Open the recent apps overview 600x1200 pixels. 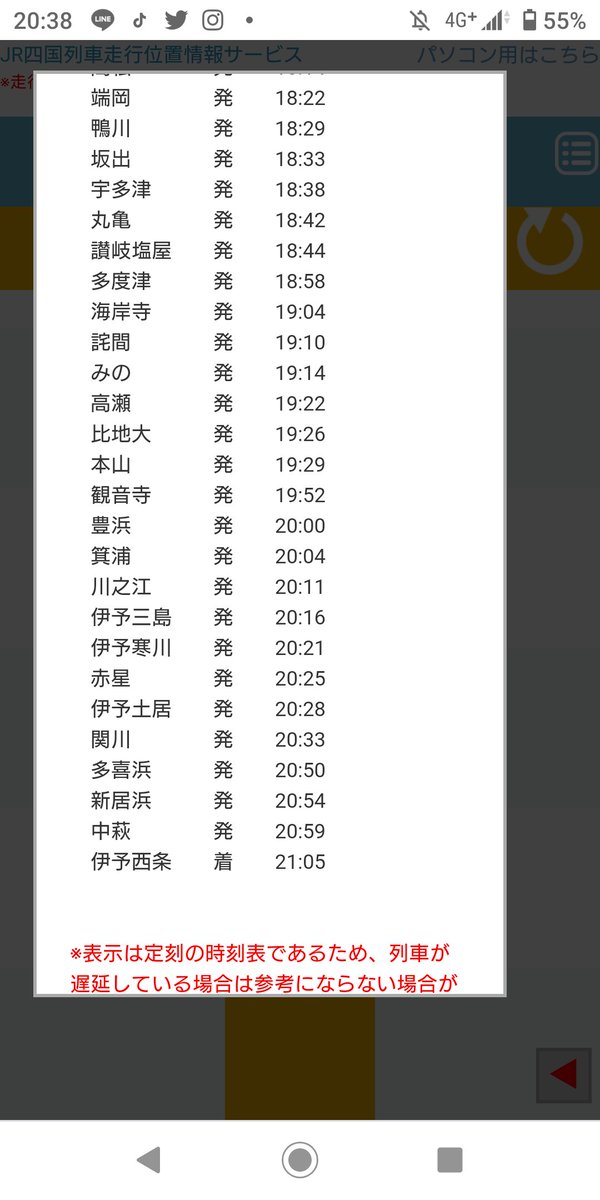[450, 1160]
